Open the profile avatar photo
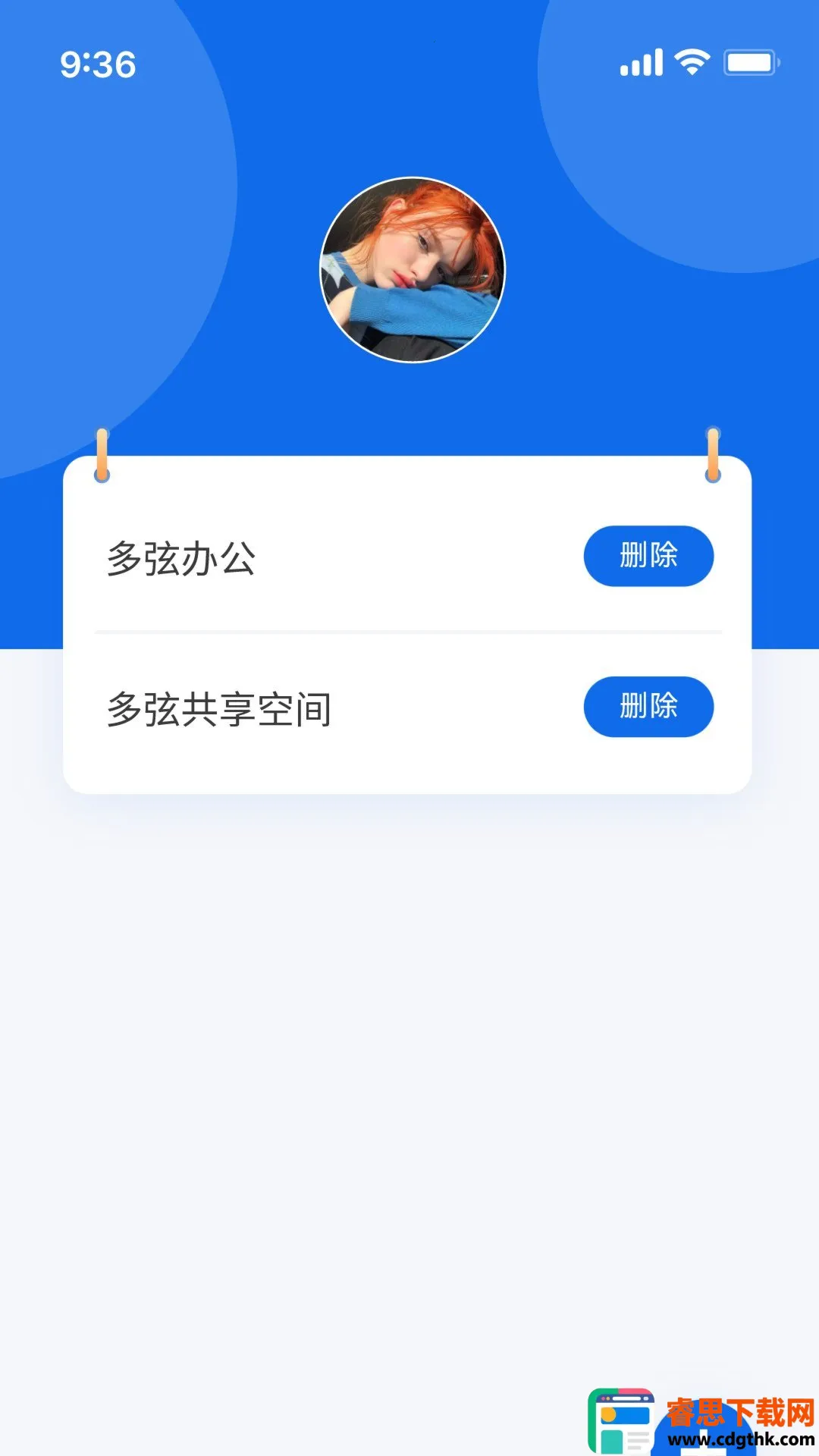Viewport: 819px width, 1456px height. point(413,270)
